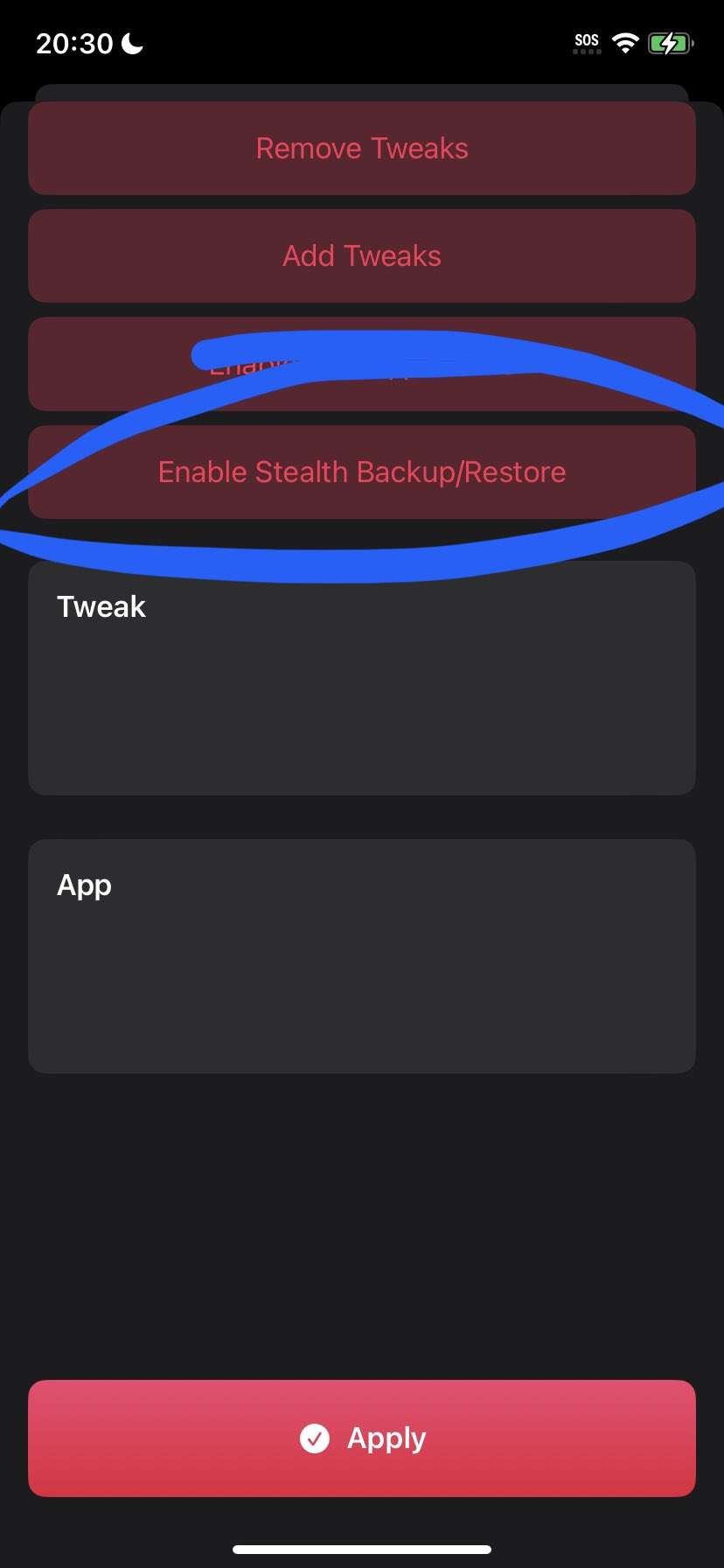The width and height of the screenshot is (724, 1568).
Task: Select Add Tweaks
Action: (362, 255)
